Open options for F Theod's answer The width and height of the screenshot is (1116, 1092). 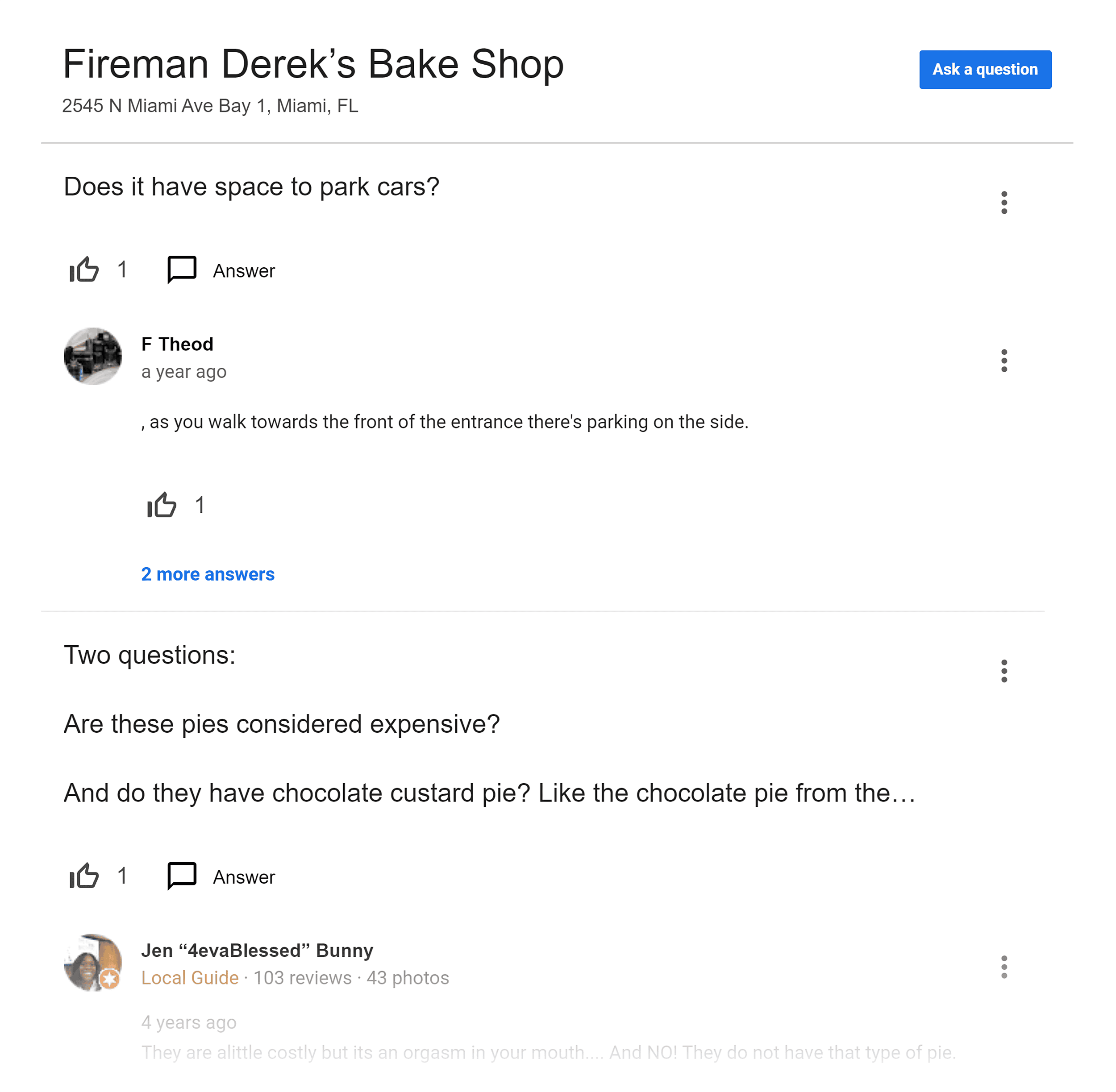point(1004,361)
